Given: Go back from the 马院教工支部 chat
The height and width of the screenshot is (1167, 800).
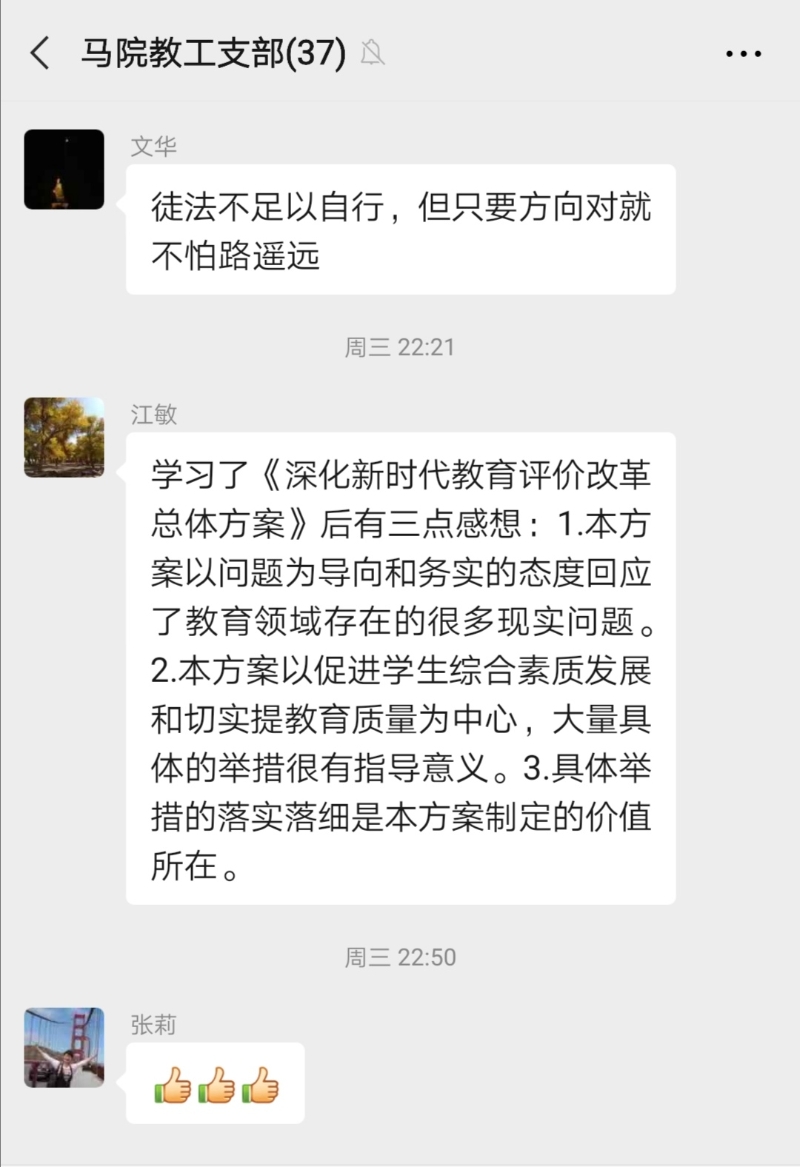Looking at the screenshot, I should [40, 53].
